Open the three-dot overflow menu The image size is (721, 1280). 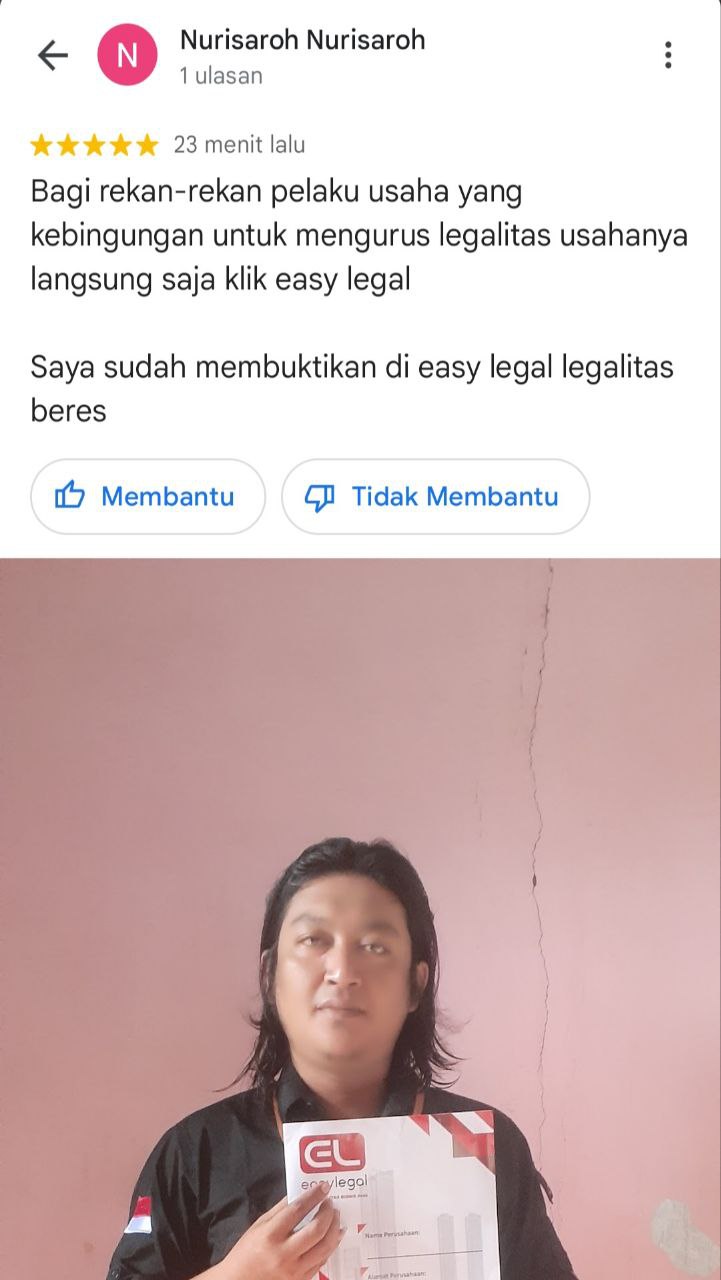(x=669, y=55)
